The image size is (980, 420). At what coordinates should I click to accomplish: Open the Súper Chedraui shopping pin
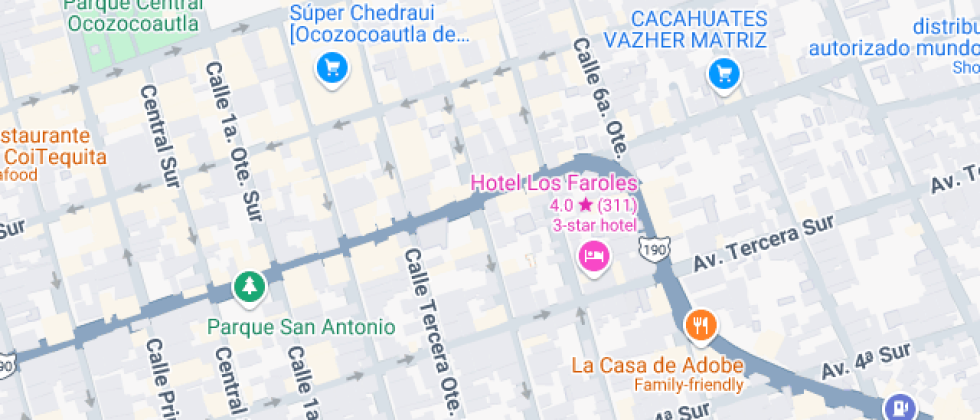(x=331, y=68)
